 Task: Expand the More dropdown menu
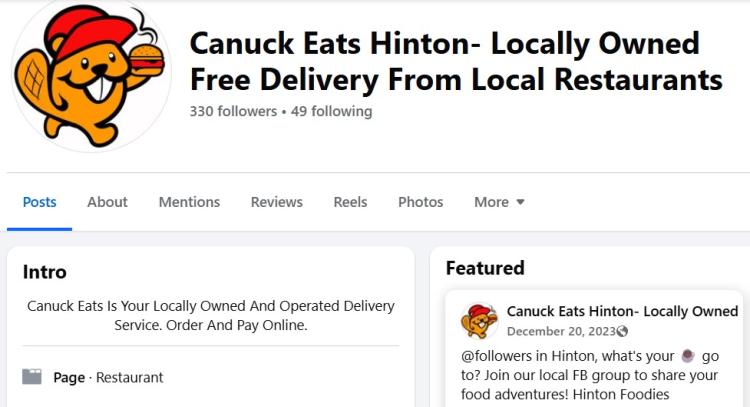click(x=499, y=202)
